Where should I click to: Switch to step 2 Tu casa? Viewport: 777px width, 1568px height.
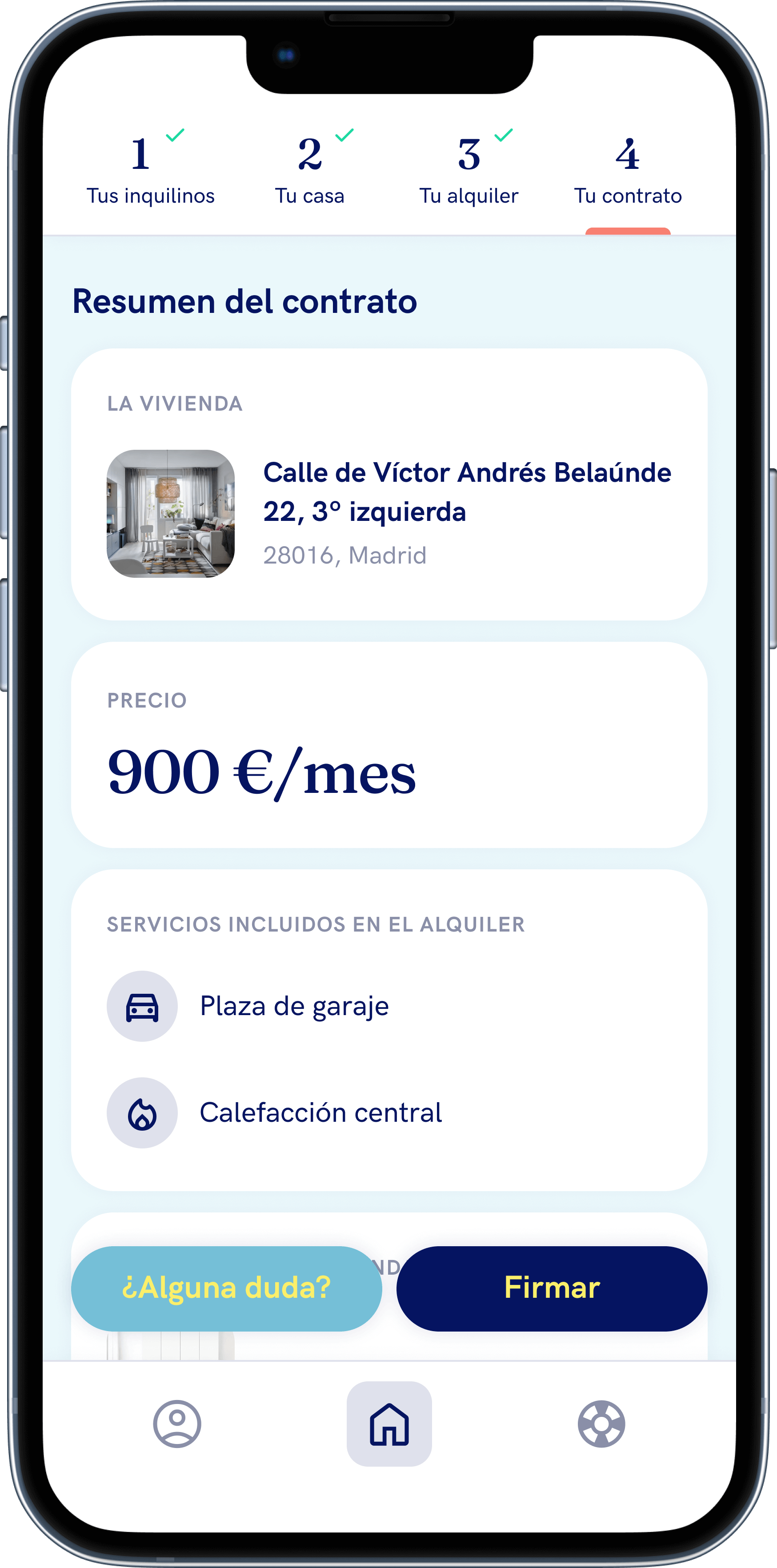[x=310, y=170]
